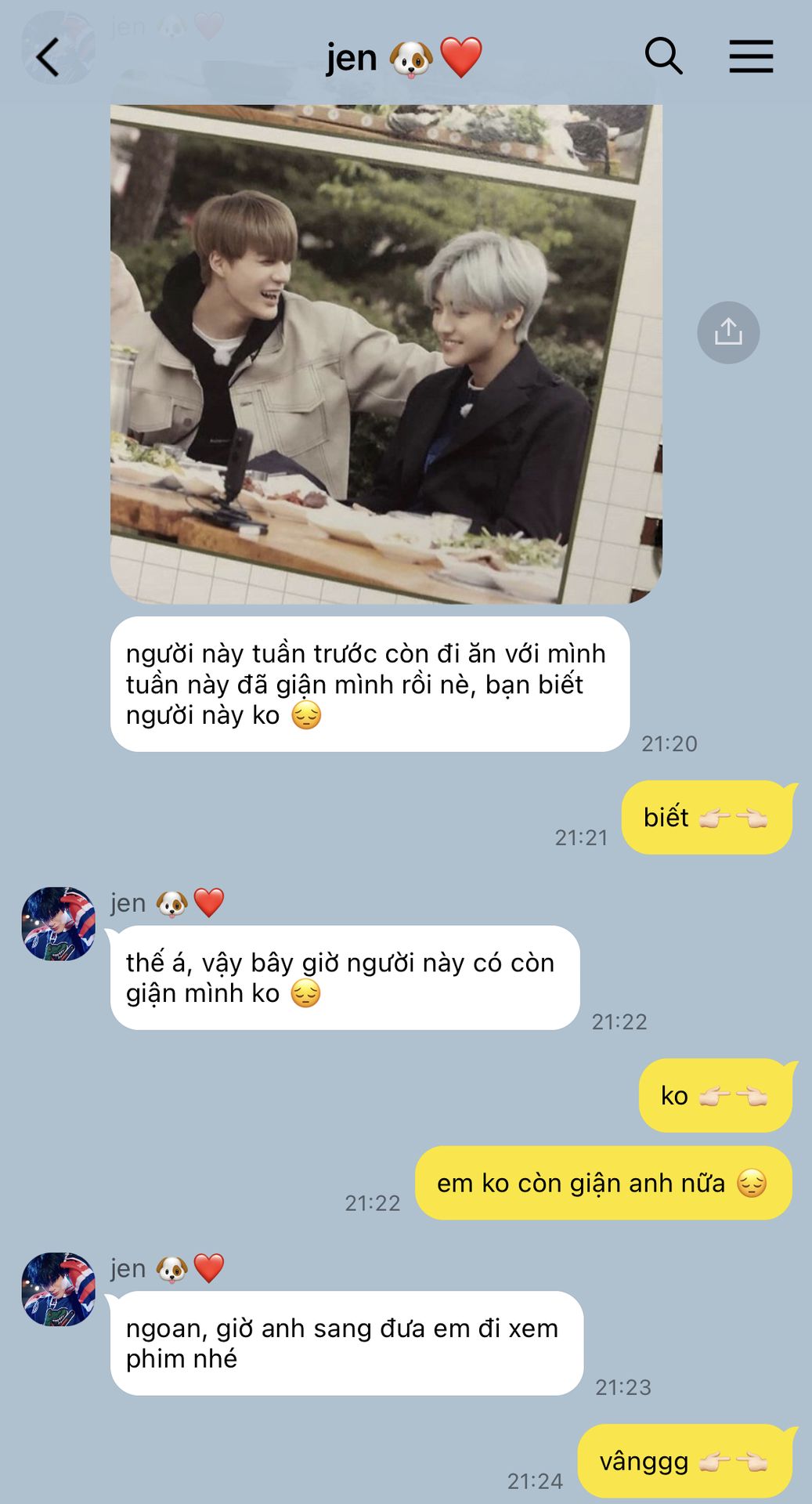Open the chat menu
This screenshot has height=1504, width=812.
[x=751, y=56]
